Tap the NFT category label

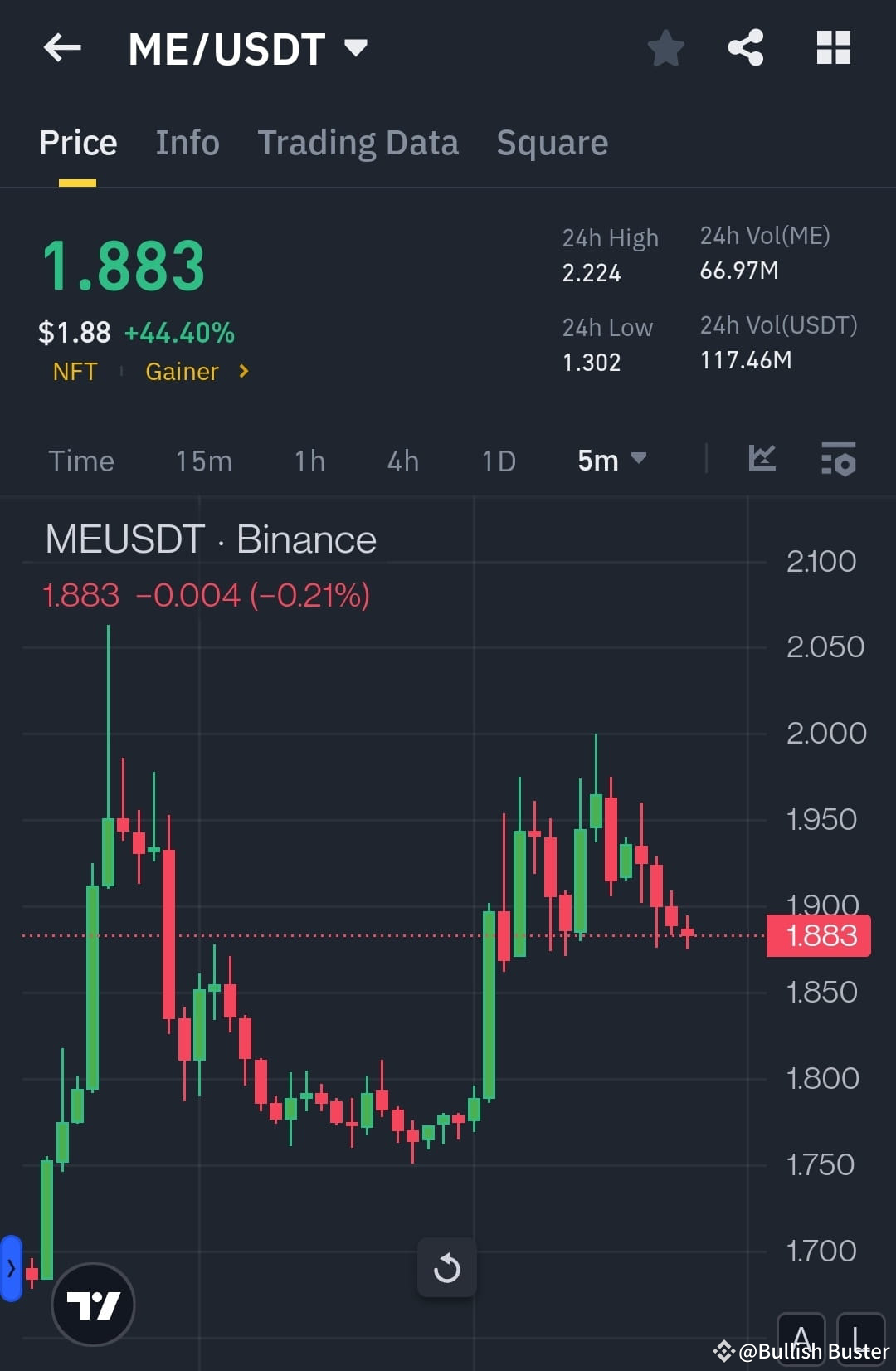[75, 372]
